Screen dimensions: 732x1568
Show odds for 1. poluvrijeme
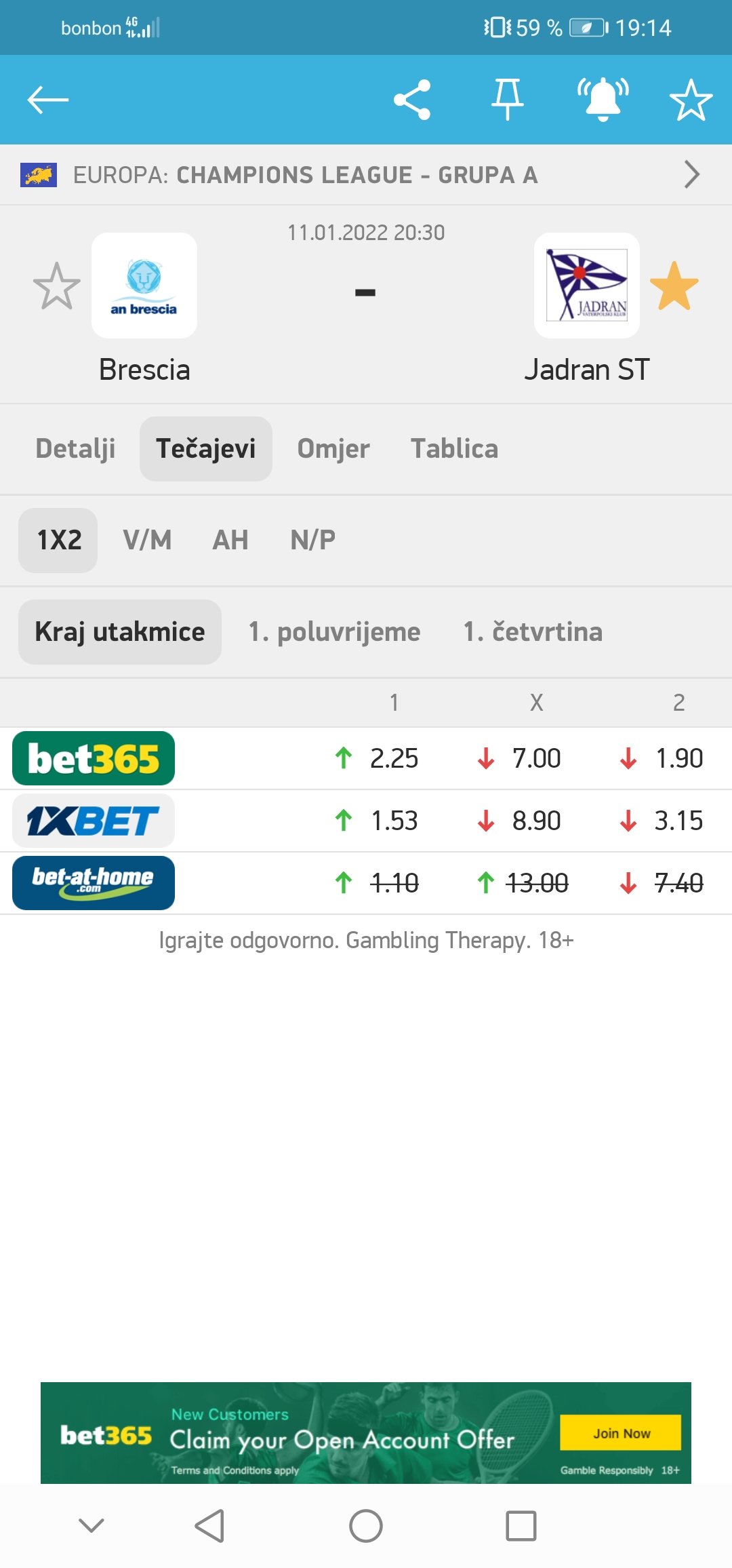pos(334,632)
